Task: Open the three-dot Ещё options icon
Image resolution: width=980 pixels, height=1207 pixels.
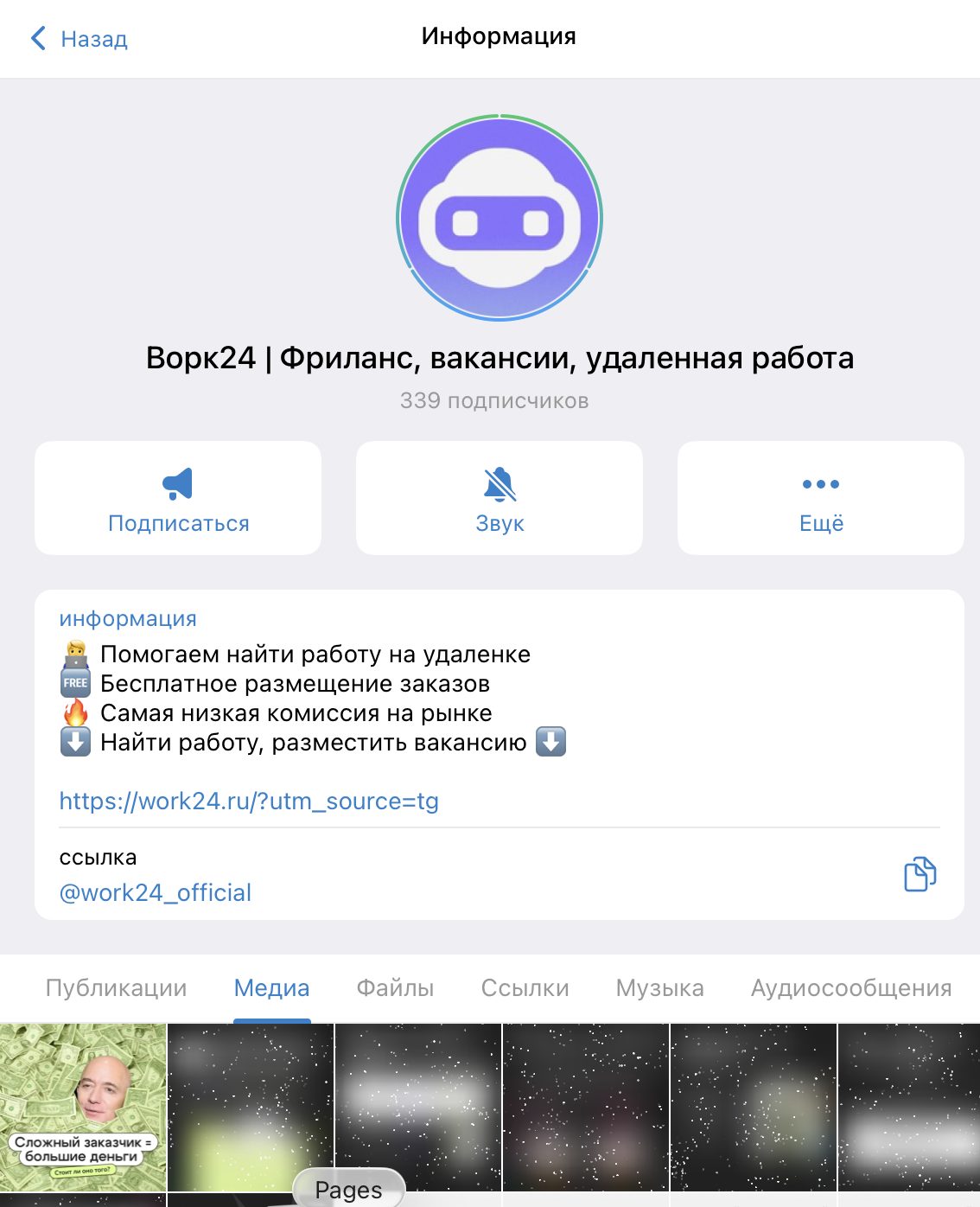Action: 820,484
